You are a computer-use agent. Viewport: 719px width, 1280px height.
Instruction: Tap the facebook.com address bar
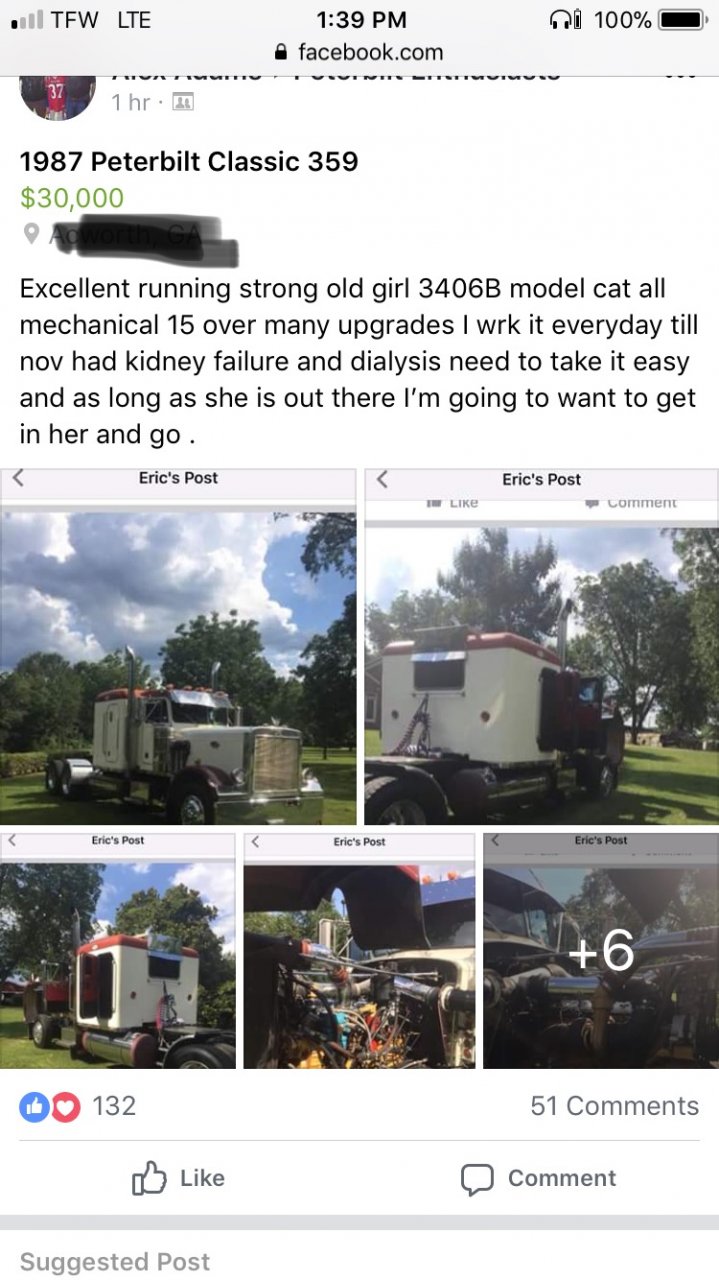[x=359, y=52]
